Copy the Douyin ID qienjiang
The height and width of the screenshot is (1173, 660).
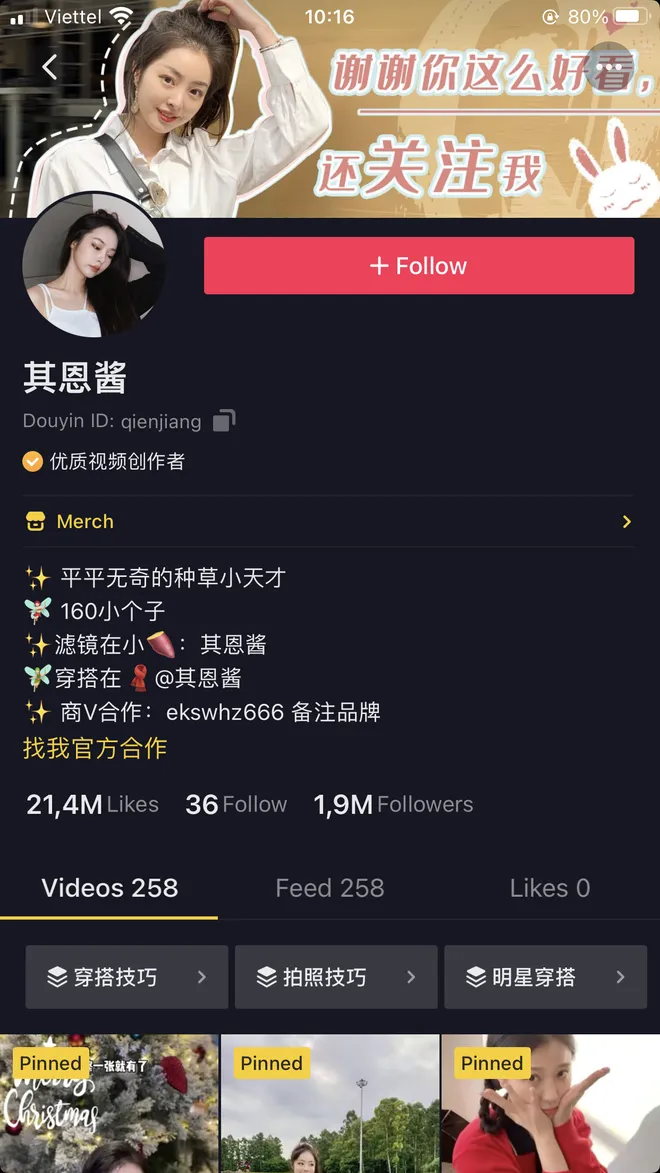click(x=225, y=421)
